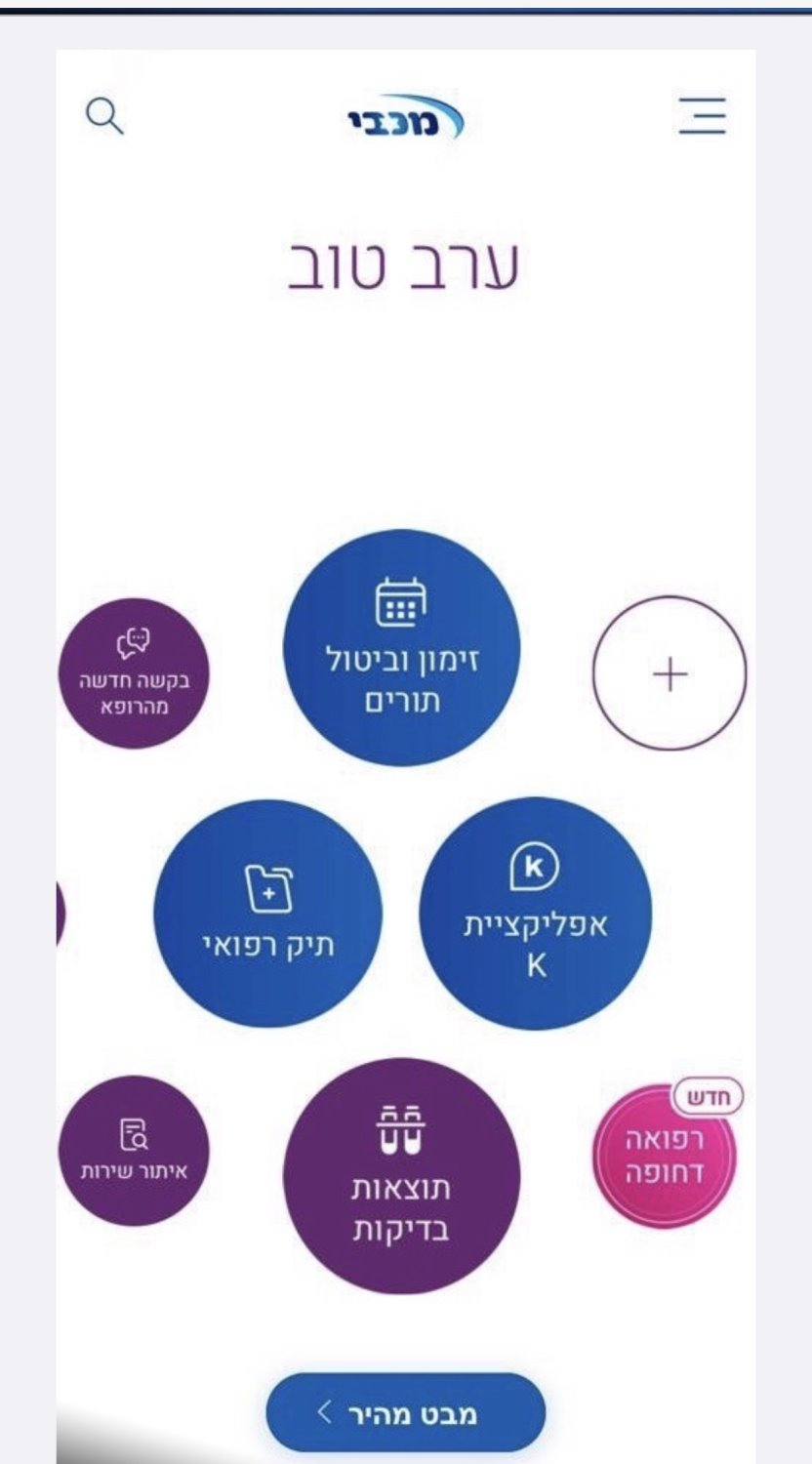Open זימון וביטול תורים appointments bubble
Viewport: 812px width, 1464px height.
tap(402, 648)
